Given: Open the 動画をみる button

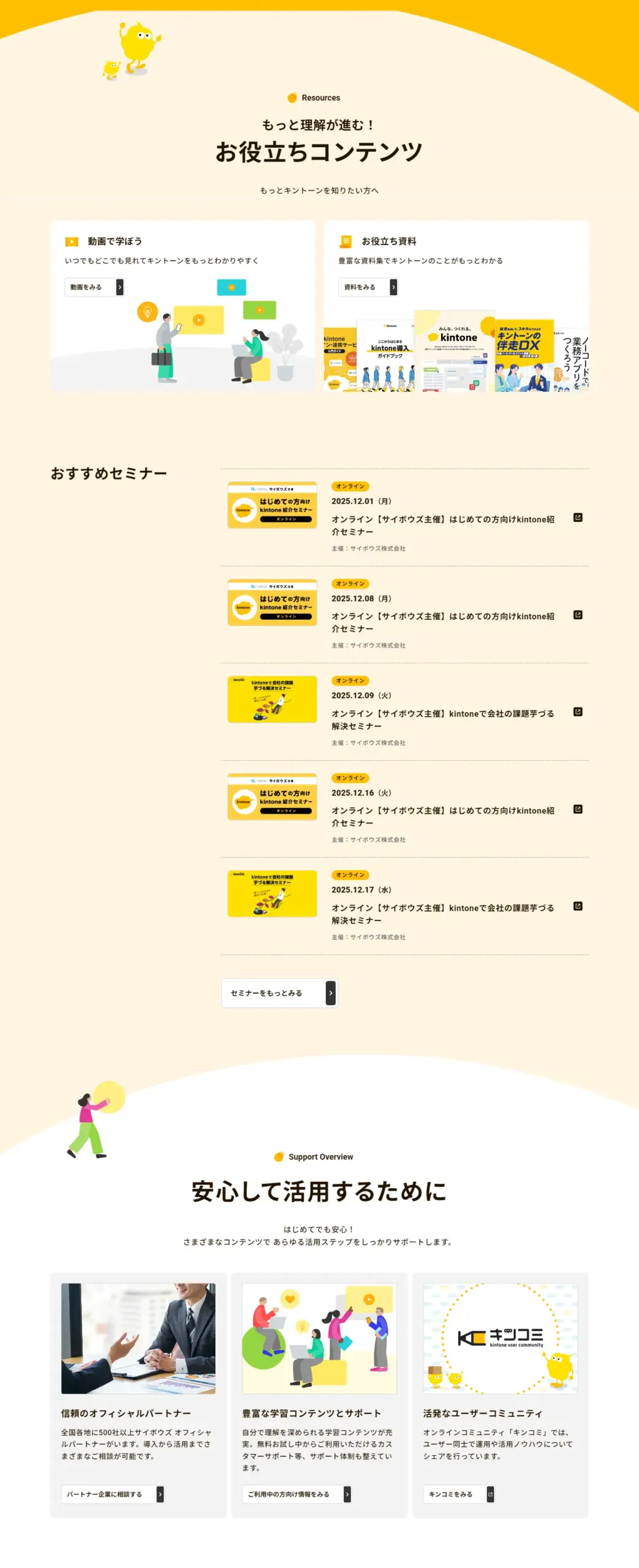Looking at the screenshot, I should click(x=94, y=287).
